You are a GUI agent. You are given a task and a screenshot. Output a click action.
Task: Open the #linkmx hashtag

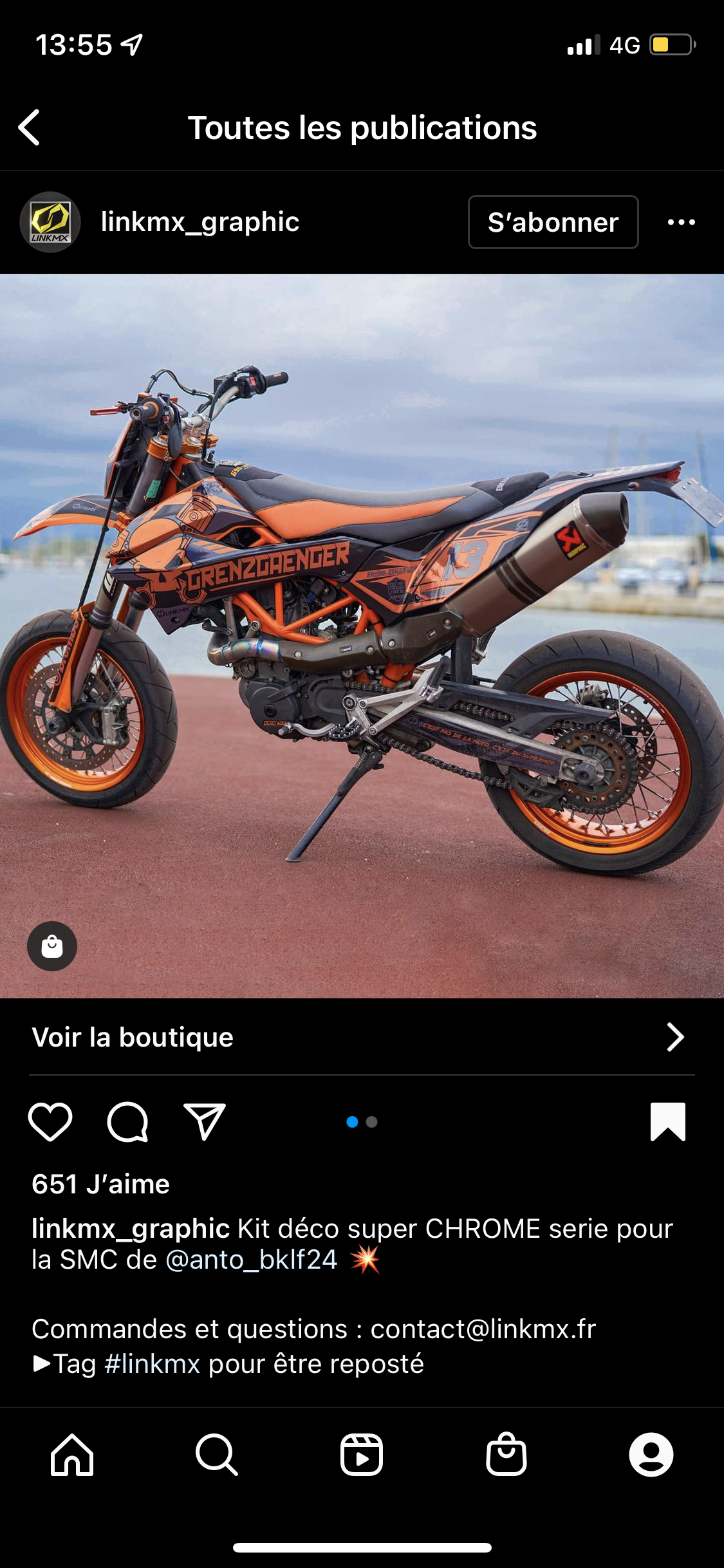pos(153,1364)
